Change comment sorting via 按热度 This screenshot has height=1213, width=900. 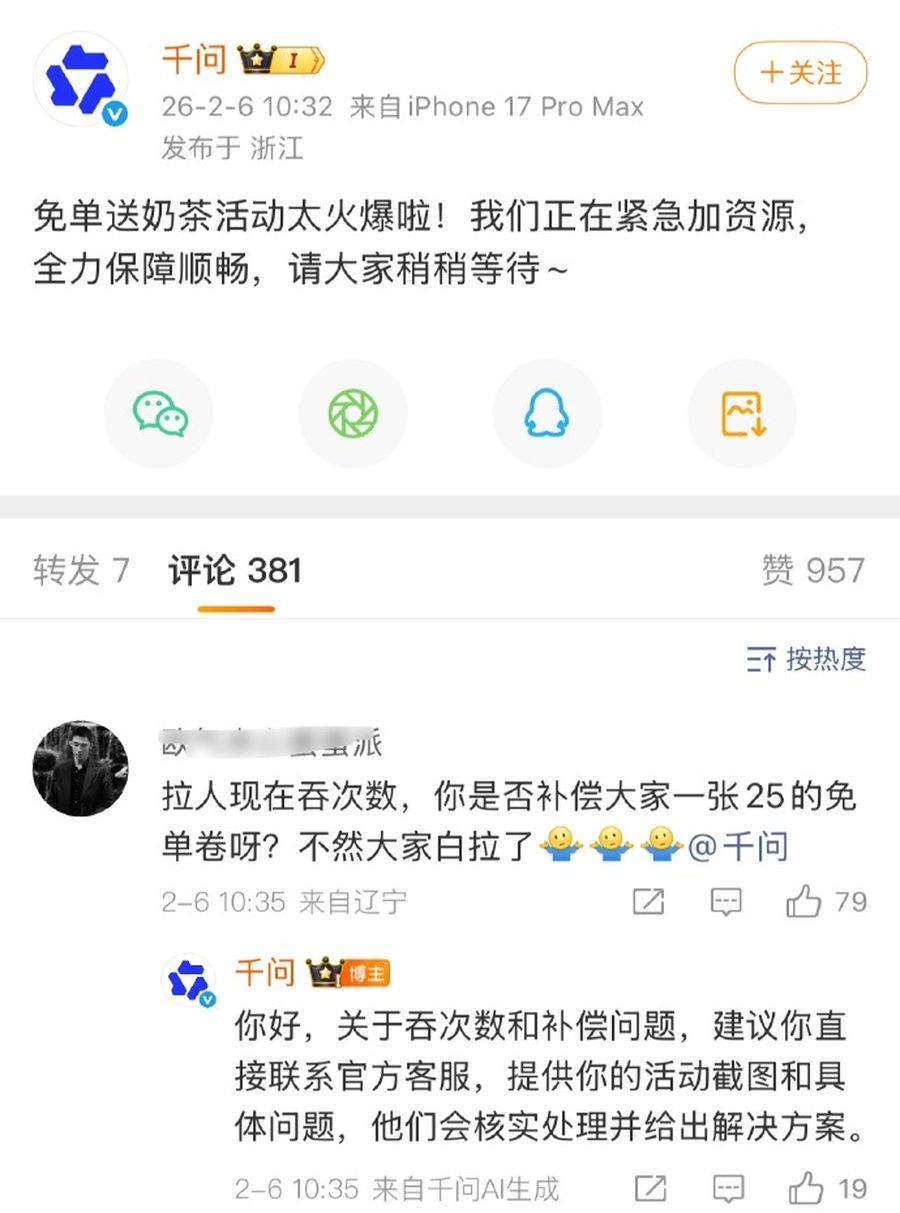click(806, 659)
